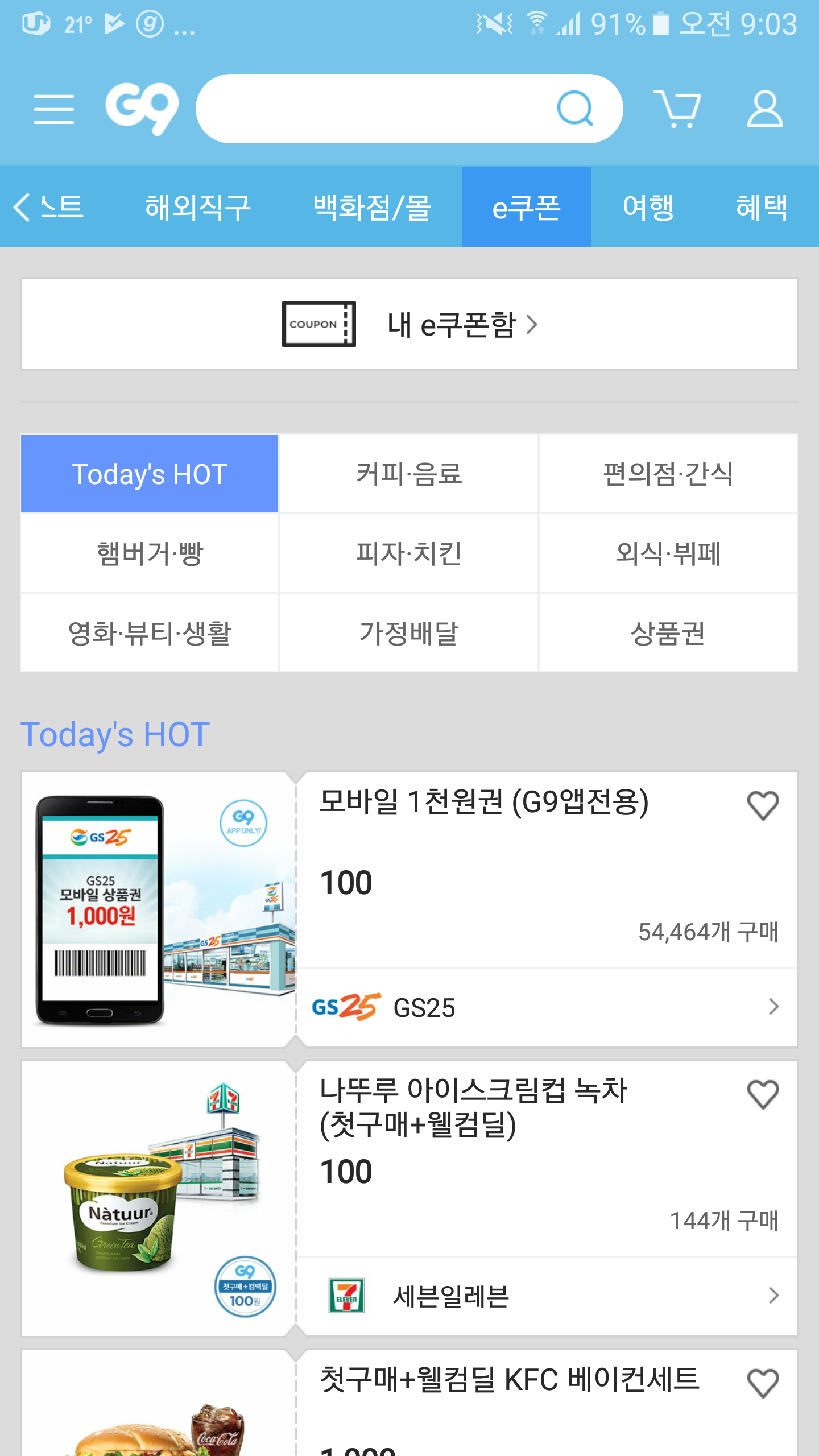The height and width of the screenshot is (1456, 819).
Task: Open the shopping cart
Action: coord(677,109)
